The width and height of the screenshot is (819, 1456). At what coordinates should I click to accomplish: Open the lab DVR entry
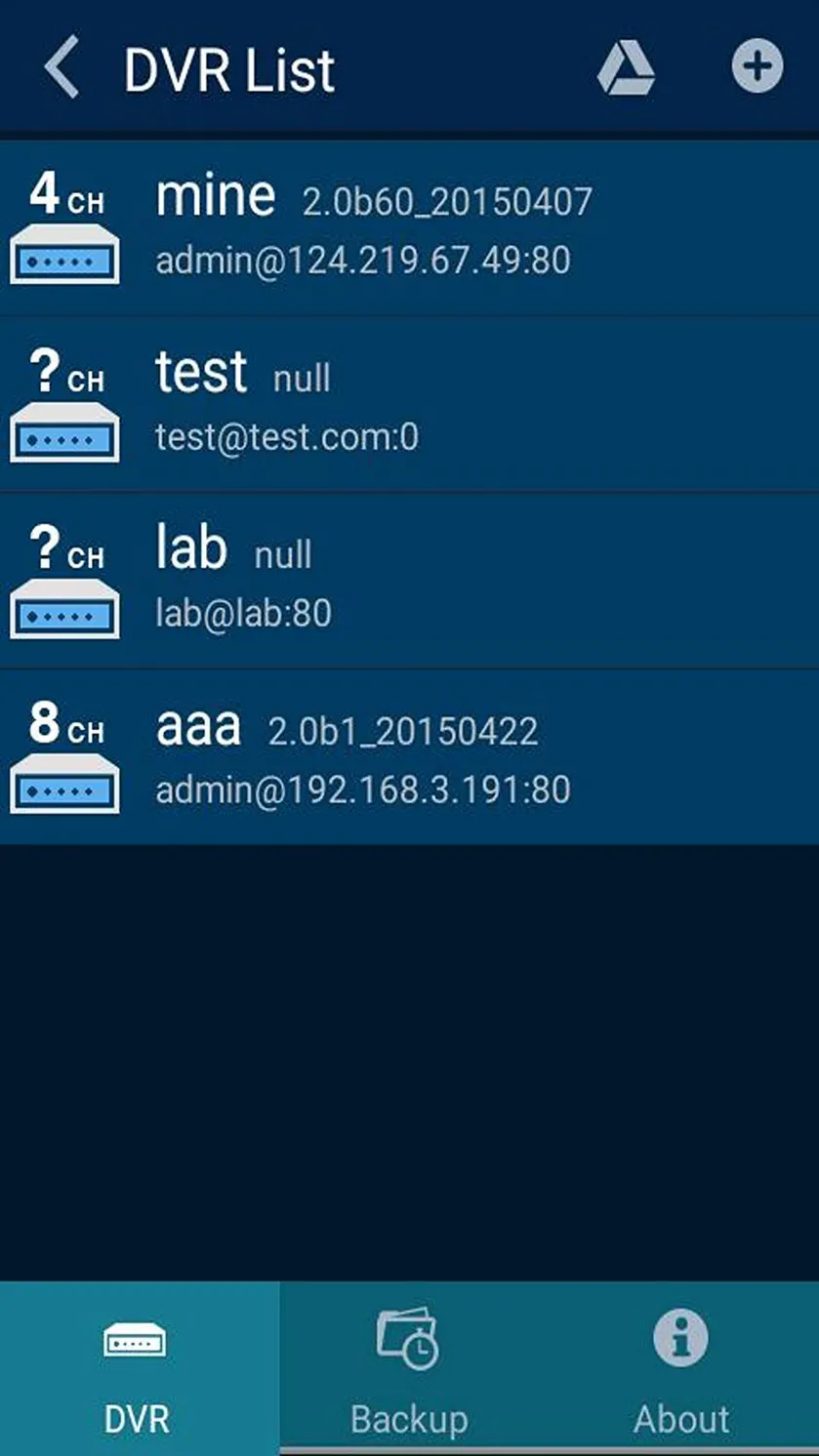pyautogui.click(x=409, y=581)
